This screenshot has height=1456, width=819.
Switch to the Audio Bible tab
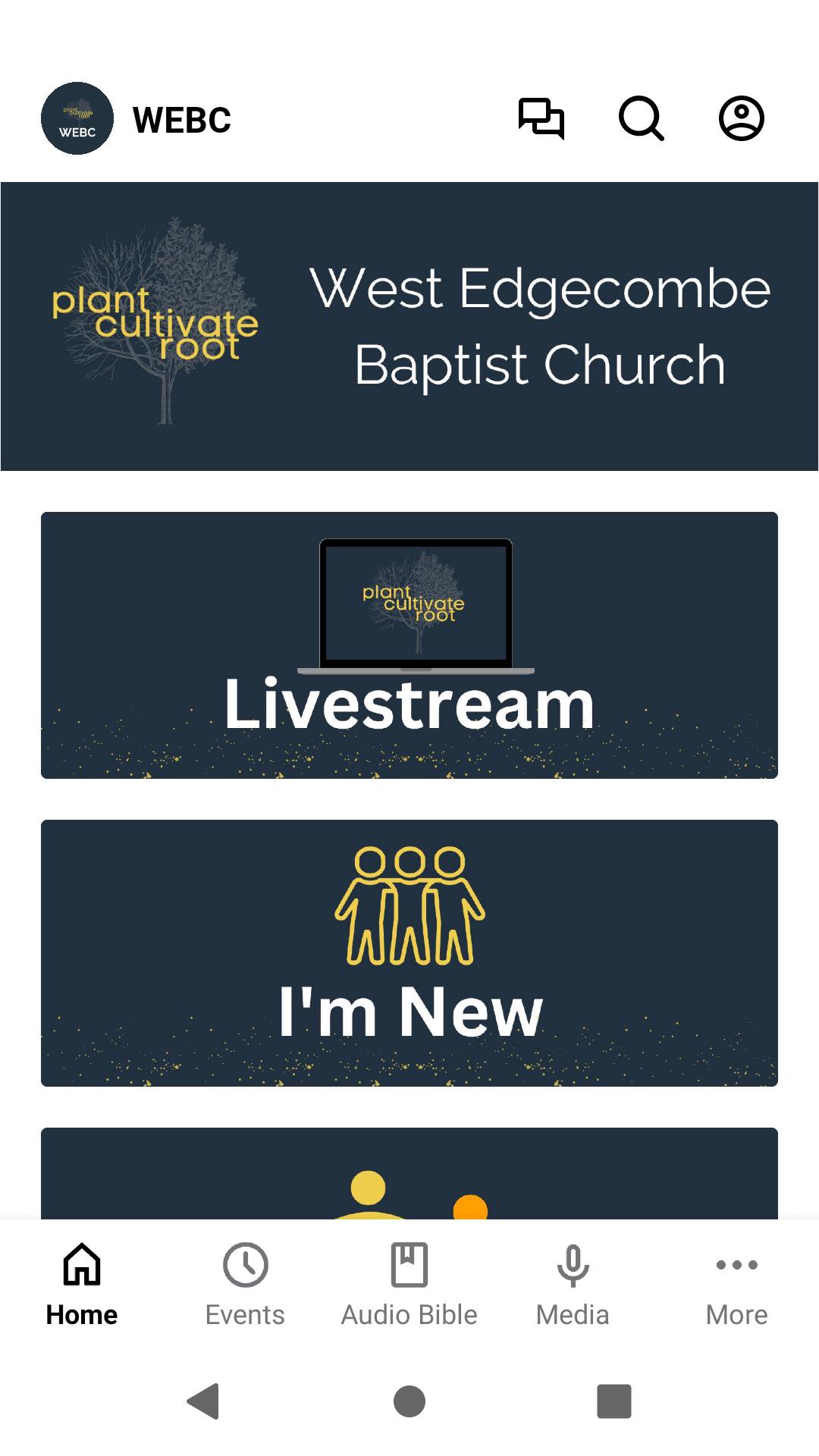point(409,1285)
